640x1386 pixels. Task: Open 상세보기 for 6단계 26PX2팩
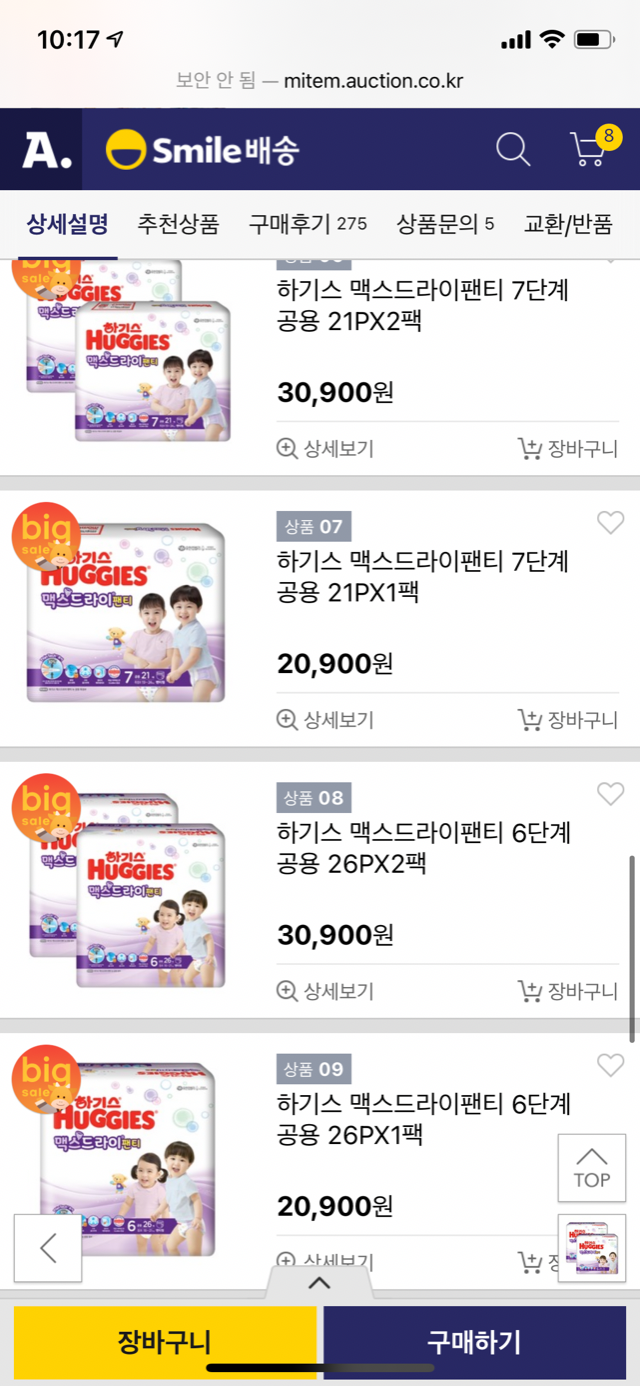tap(325, 991)
